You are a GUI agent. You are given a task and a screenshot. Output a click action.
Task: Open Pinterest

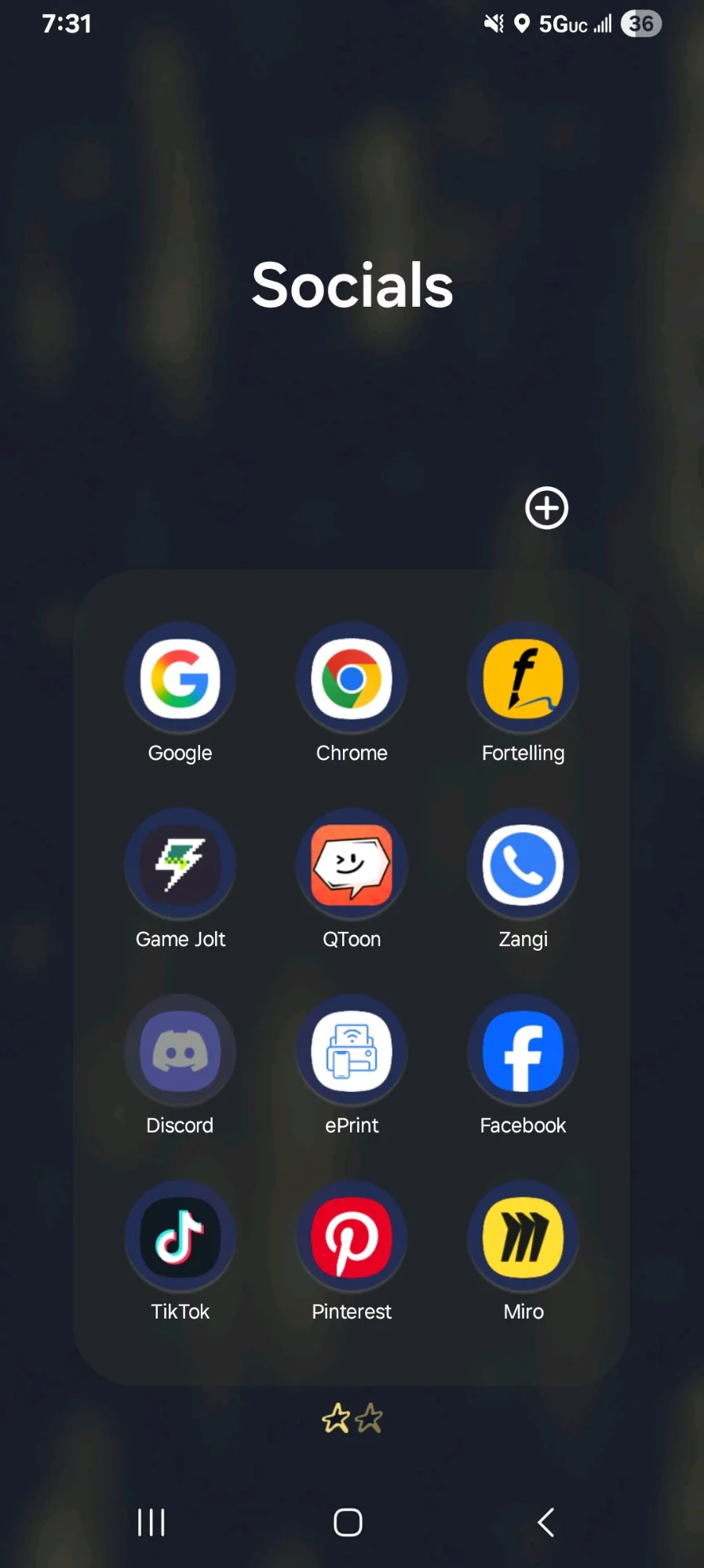[352, 1238]
